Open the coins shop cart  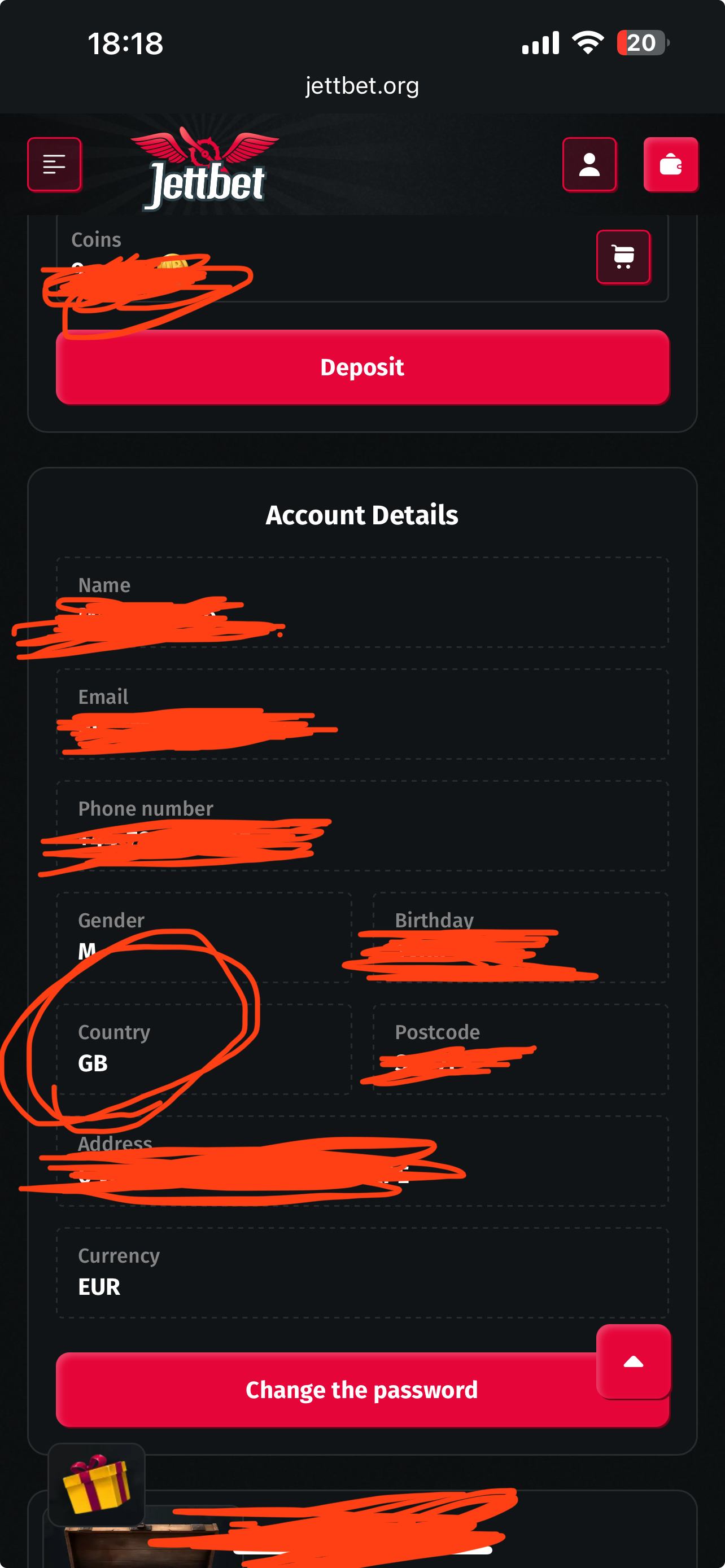point(623,257)
